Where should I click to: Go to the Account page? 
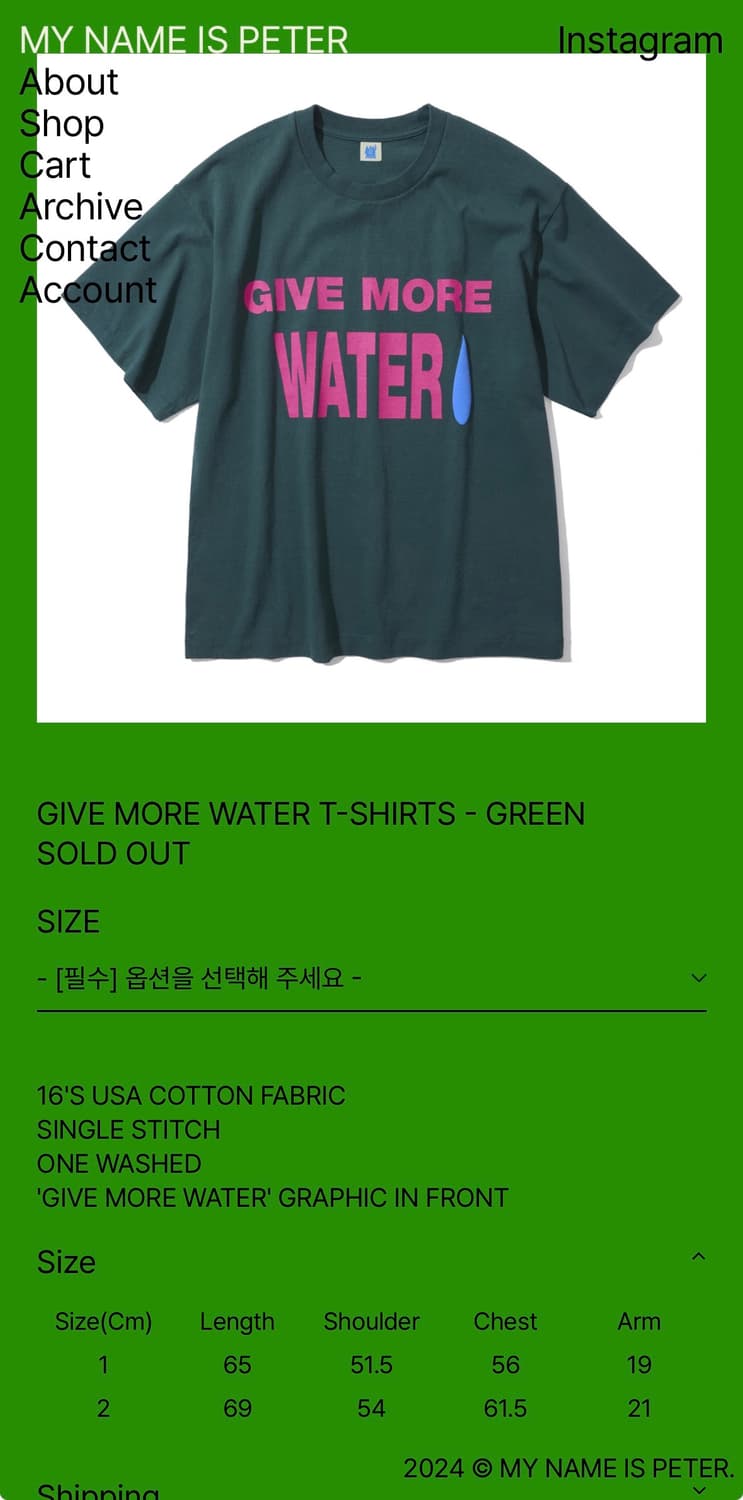[87, 291]
